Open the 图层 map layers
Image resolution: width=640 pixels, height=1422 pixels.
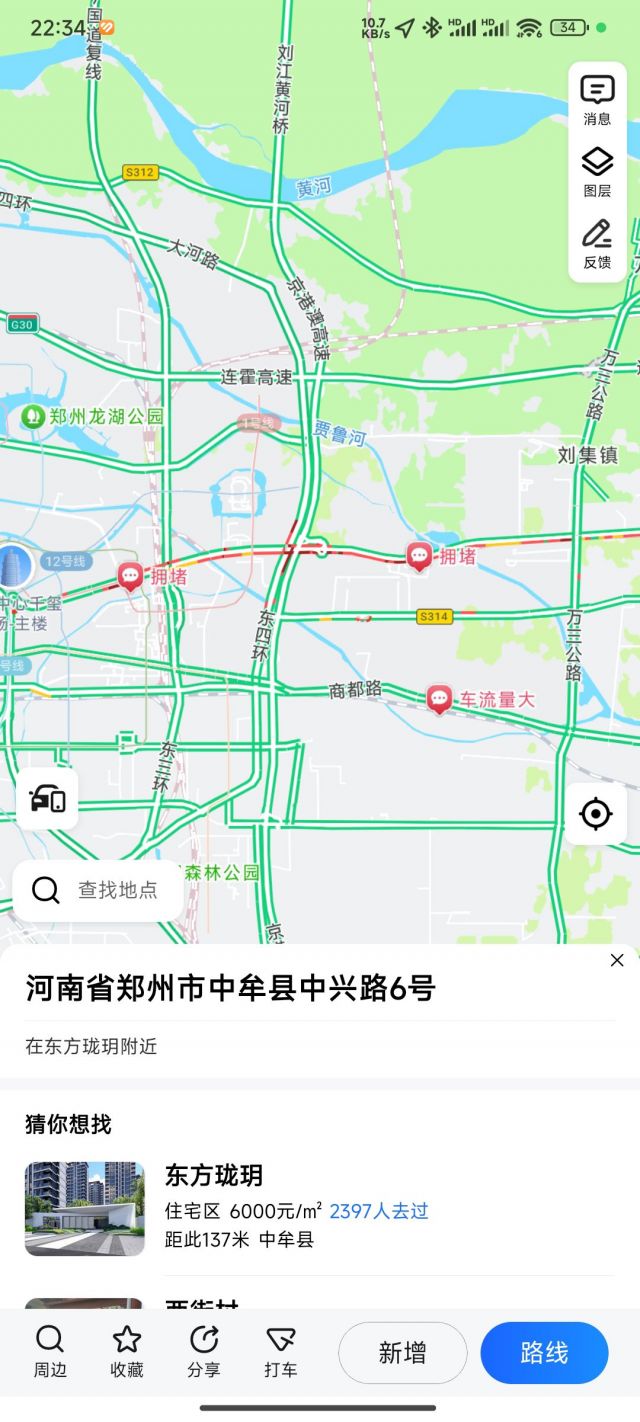(597, 172)
